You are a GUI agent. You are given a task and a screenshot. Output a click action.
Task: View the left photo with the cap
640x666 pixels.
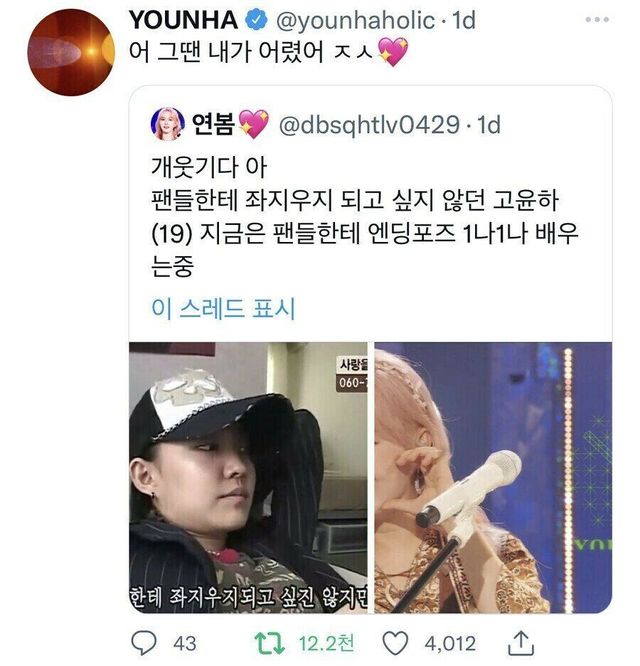[249, 477]
